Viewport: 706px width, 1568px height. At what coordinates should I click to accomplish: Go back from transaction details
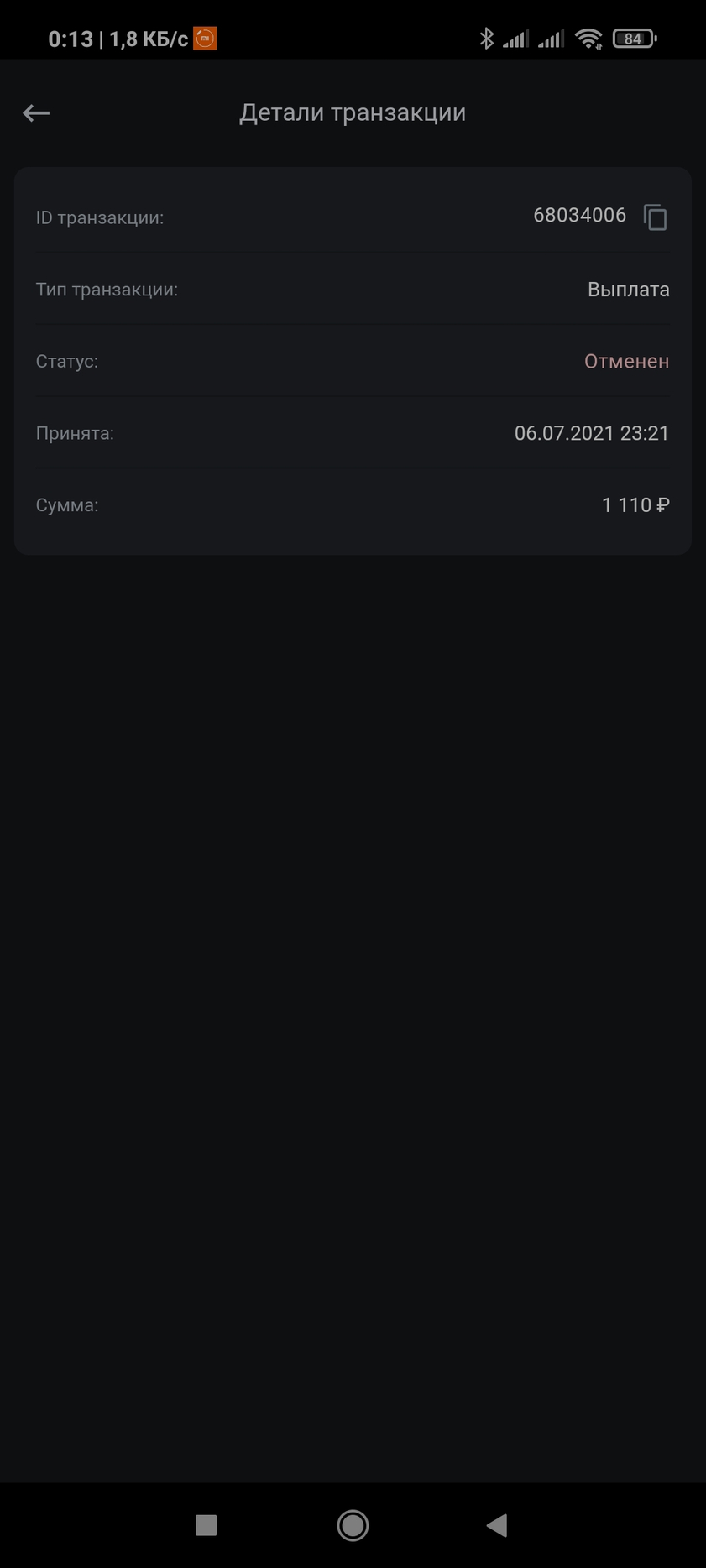click(36, 113)
